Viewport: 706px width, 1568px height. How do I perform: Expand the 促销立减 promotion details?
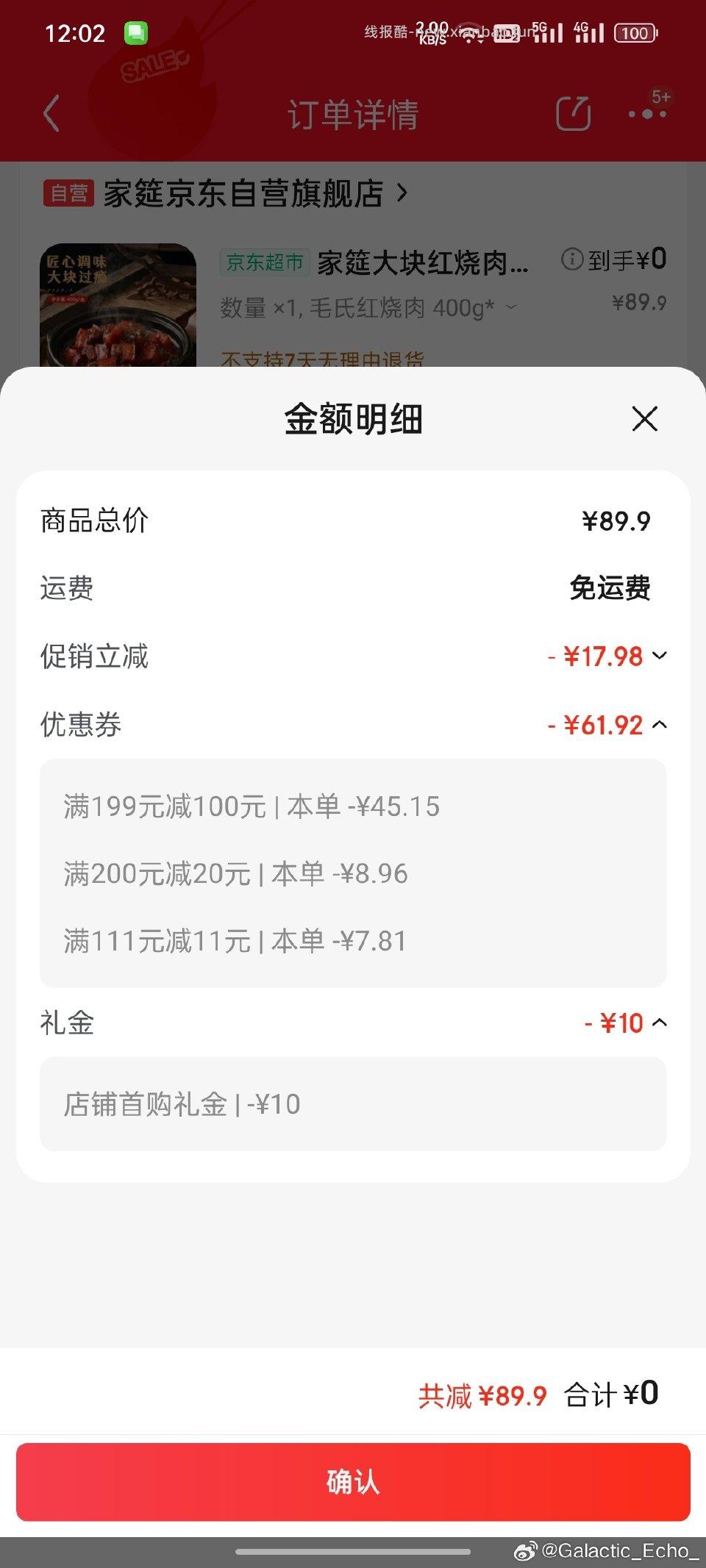tap(660, 656)
